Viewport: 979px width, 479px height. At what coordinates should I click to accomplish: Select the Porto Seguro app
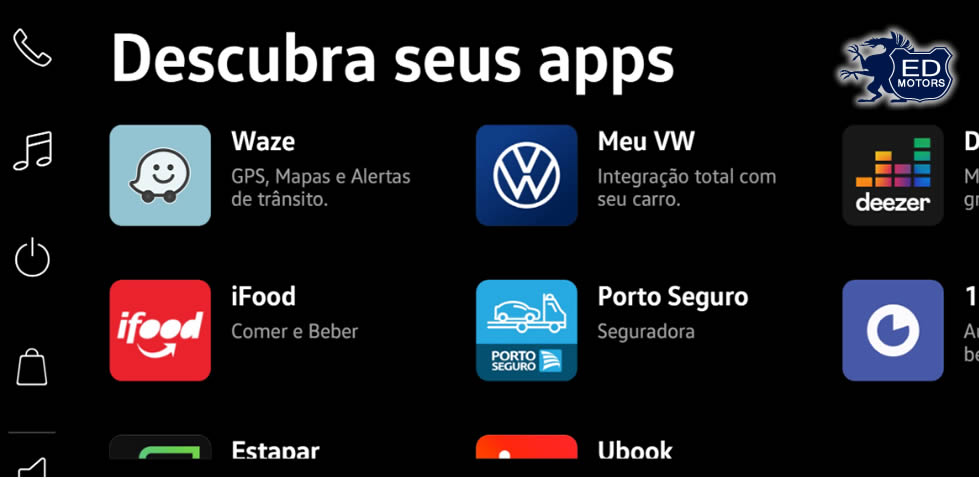coord(526,330)
